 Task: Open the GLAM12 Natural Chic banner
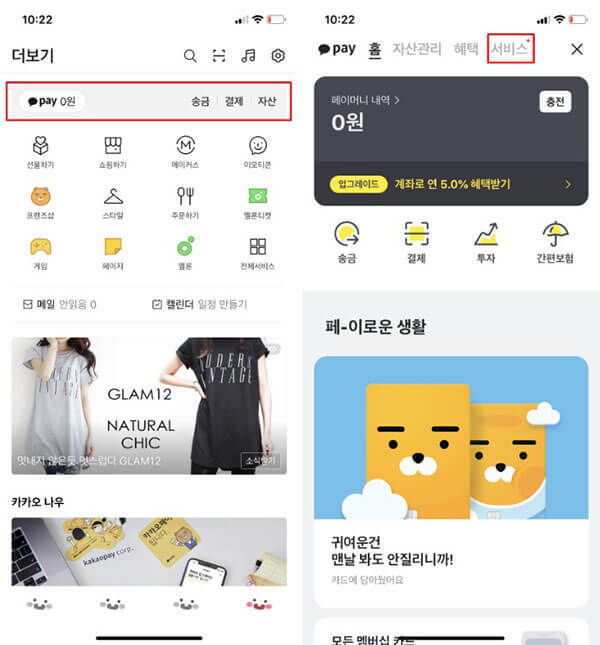149,406
